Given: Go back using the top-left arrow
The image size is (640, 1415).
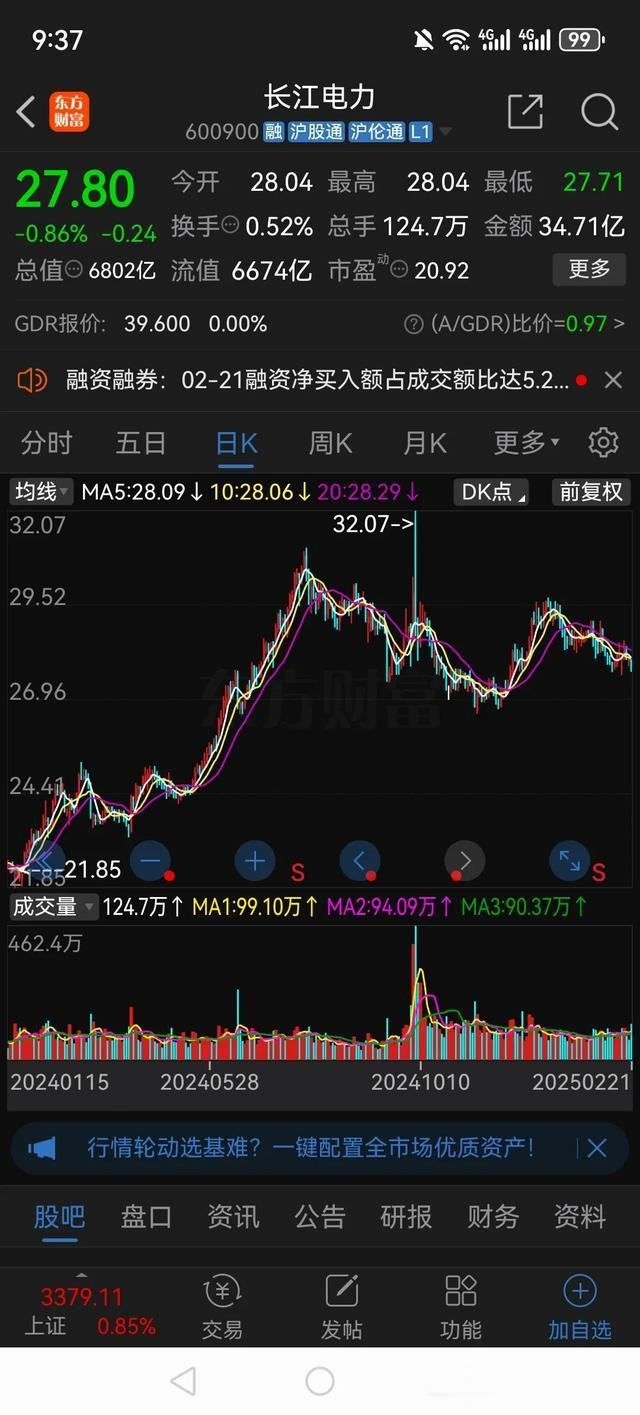Looking at the screenshot, I should (27, 112).
